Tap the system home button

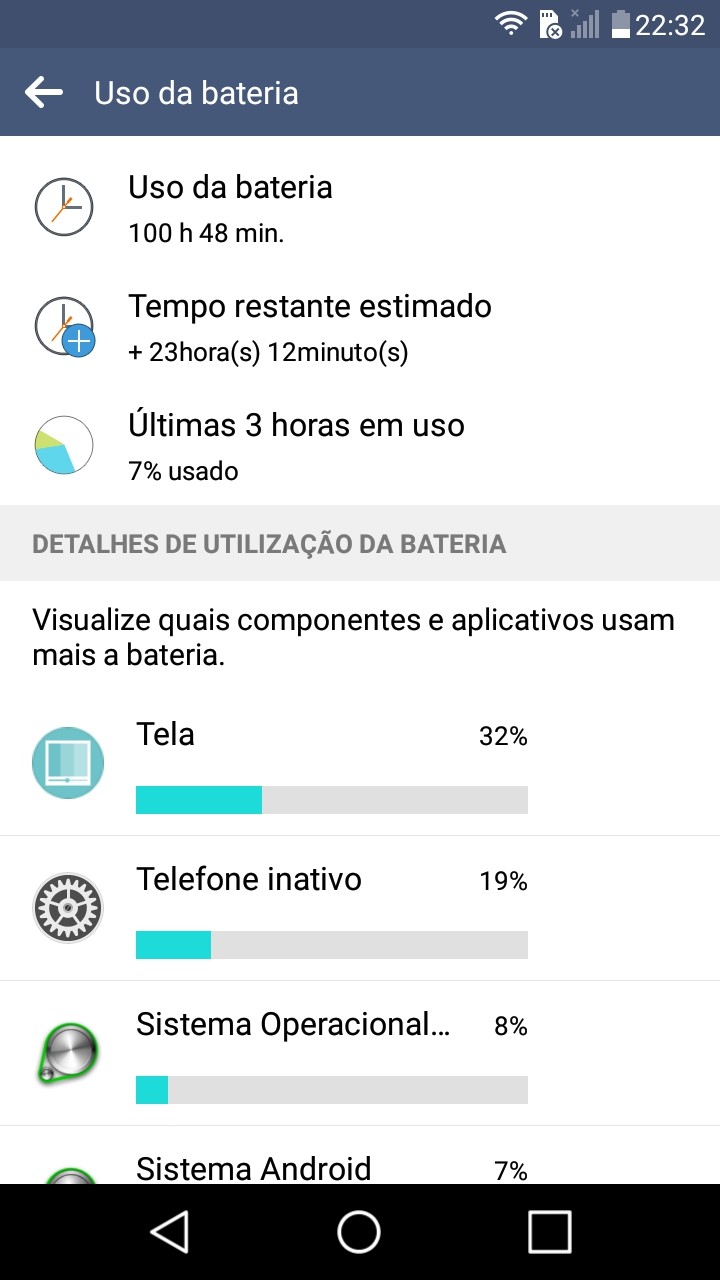359,1232
